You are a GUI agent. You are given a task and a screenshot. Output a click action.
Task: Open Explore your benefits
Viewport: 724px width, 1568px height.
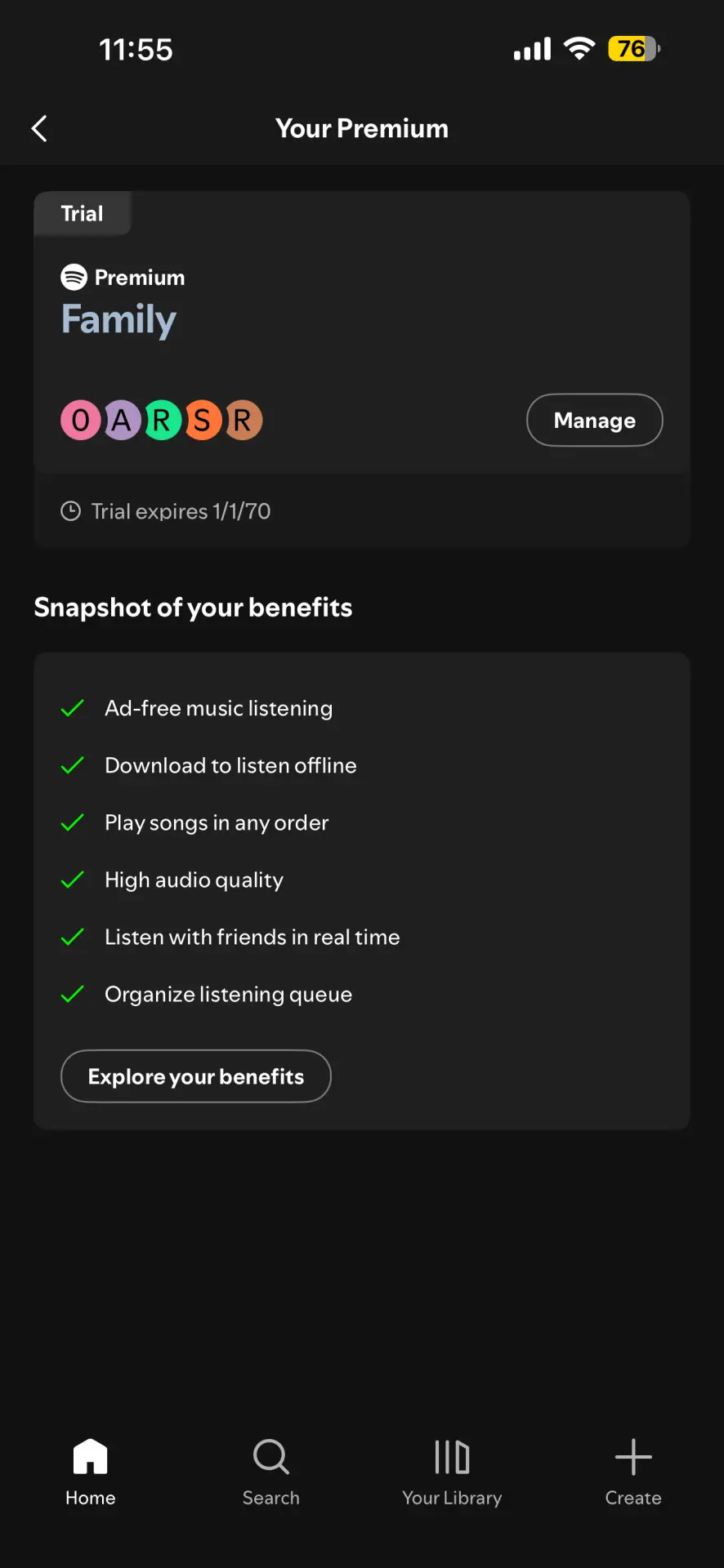(x=196, y=1076)
